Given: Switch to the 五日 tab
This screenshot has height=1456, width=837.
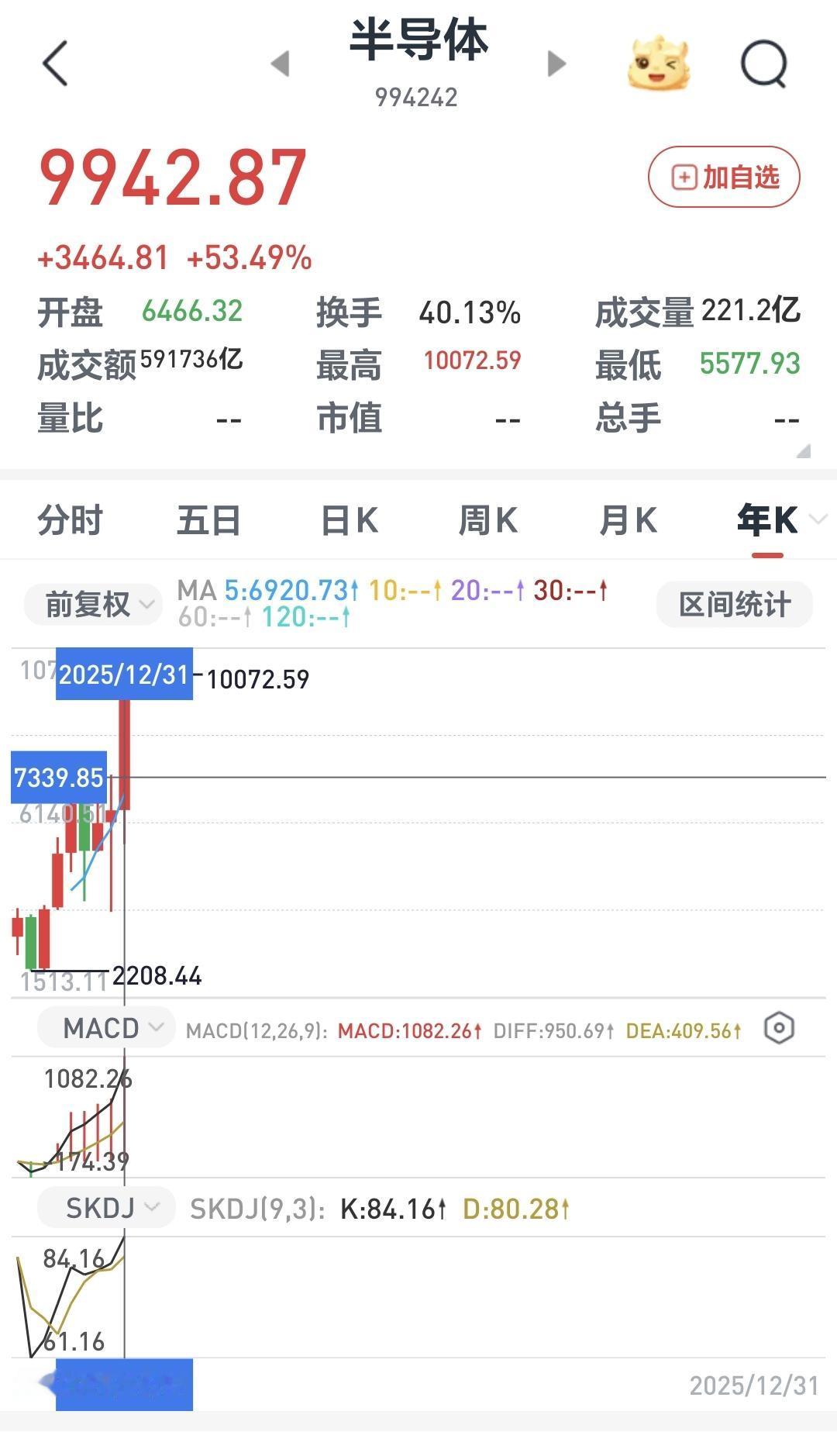Looking at the screenshot, I should tap(209, 521).
